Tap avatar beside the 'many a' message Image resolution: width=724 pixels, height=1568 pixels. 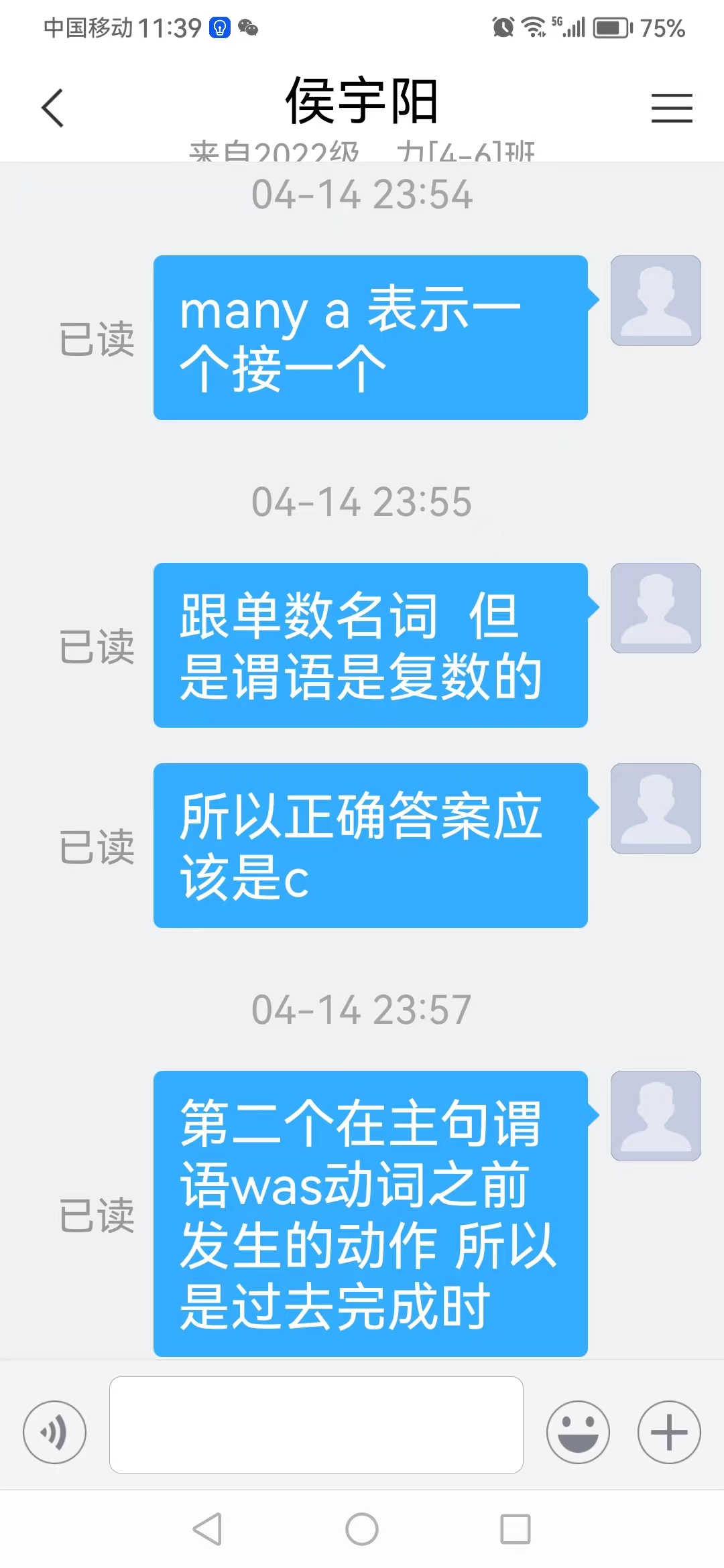click(x=655, y=300)
